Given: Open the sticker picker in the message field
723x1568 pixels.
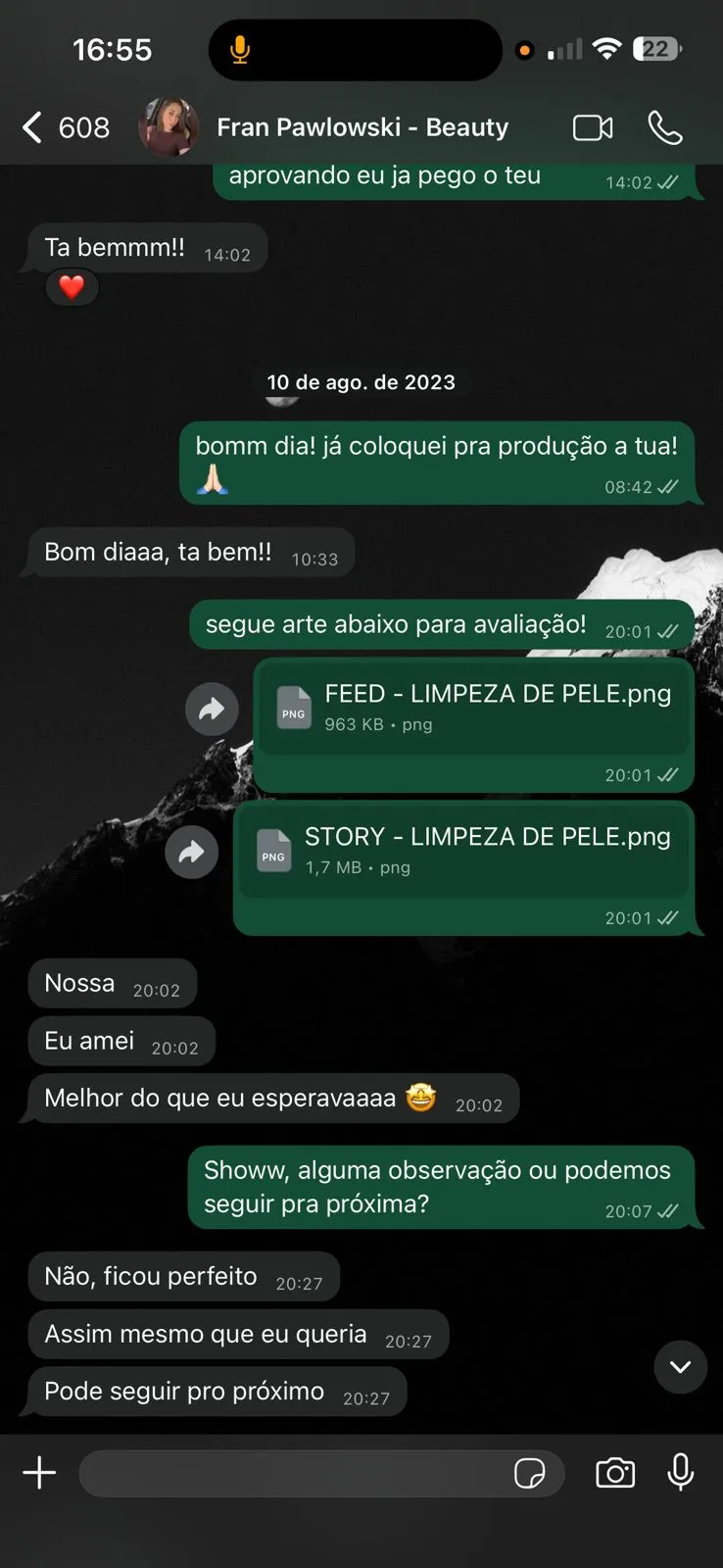Looking at the screenshot, I should [x=533, y=1473].
